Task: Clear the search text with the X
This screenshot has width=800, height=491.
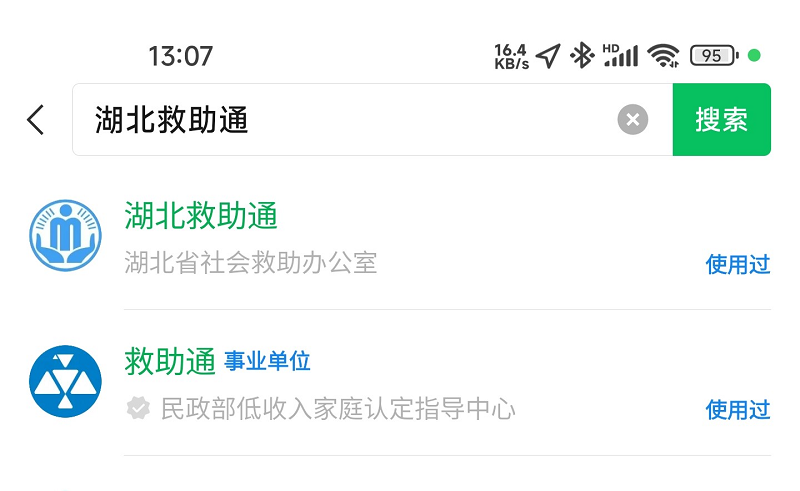Action: point(631,120)
